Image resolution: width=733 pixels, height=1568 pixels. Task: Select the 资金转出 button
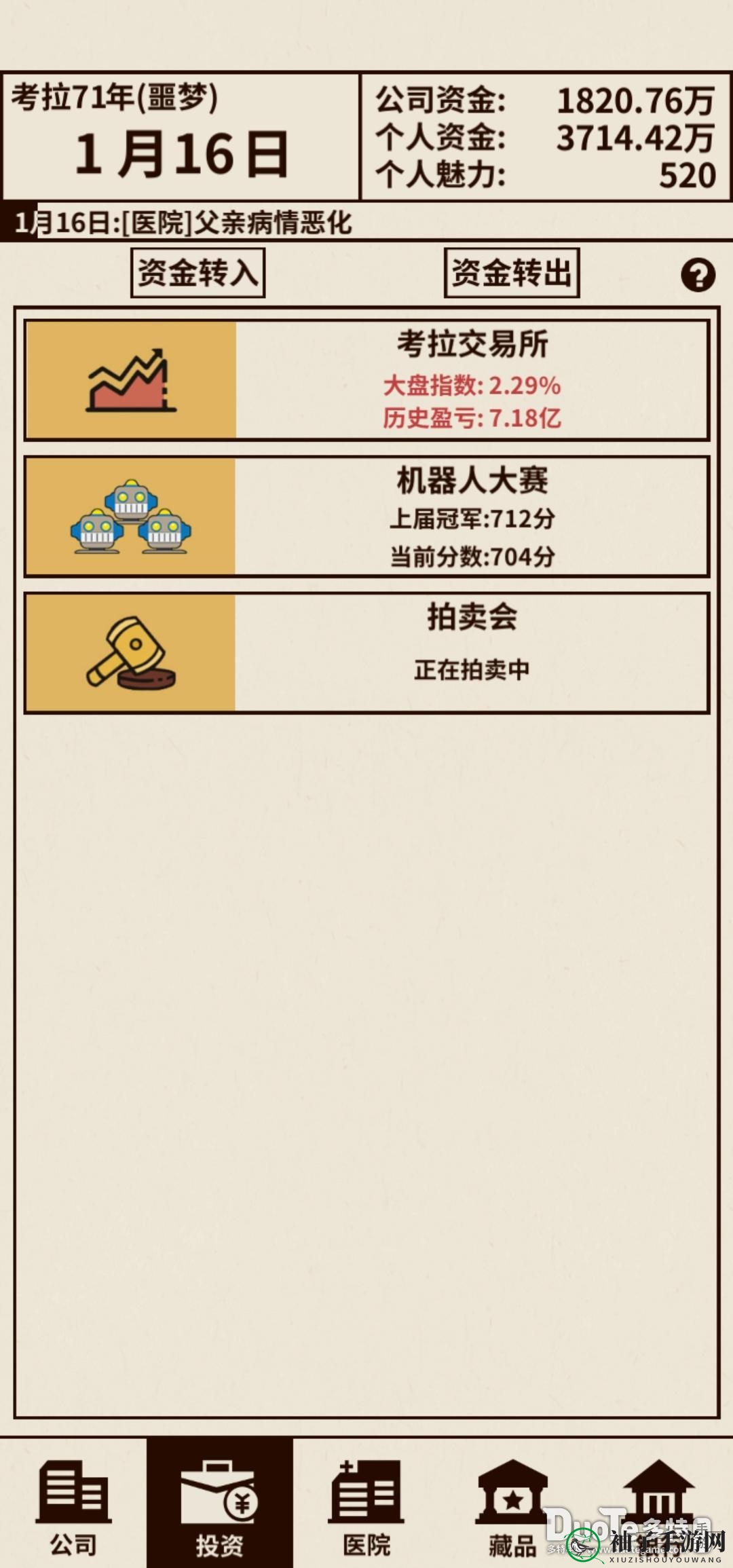(x=512, y=273)
